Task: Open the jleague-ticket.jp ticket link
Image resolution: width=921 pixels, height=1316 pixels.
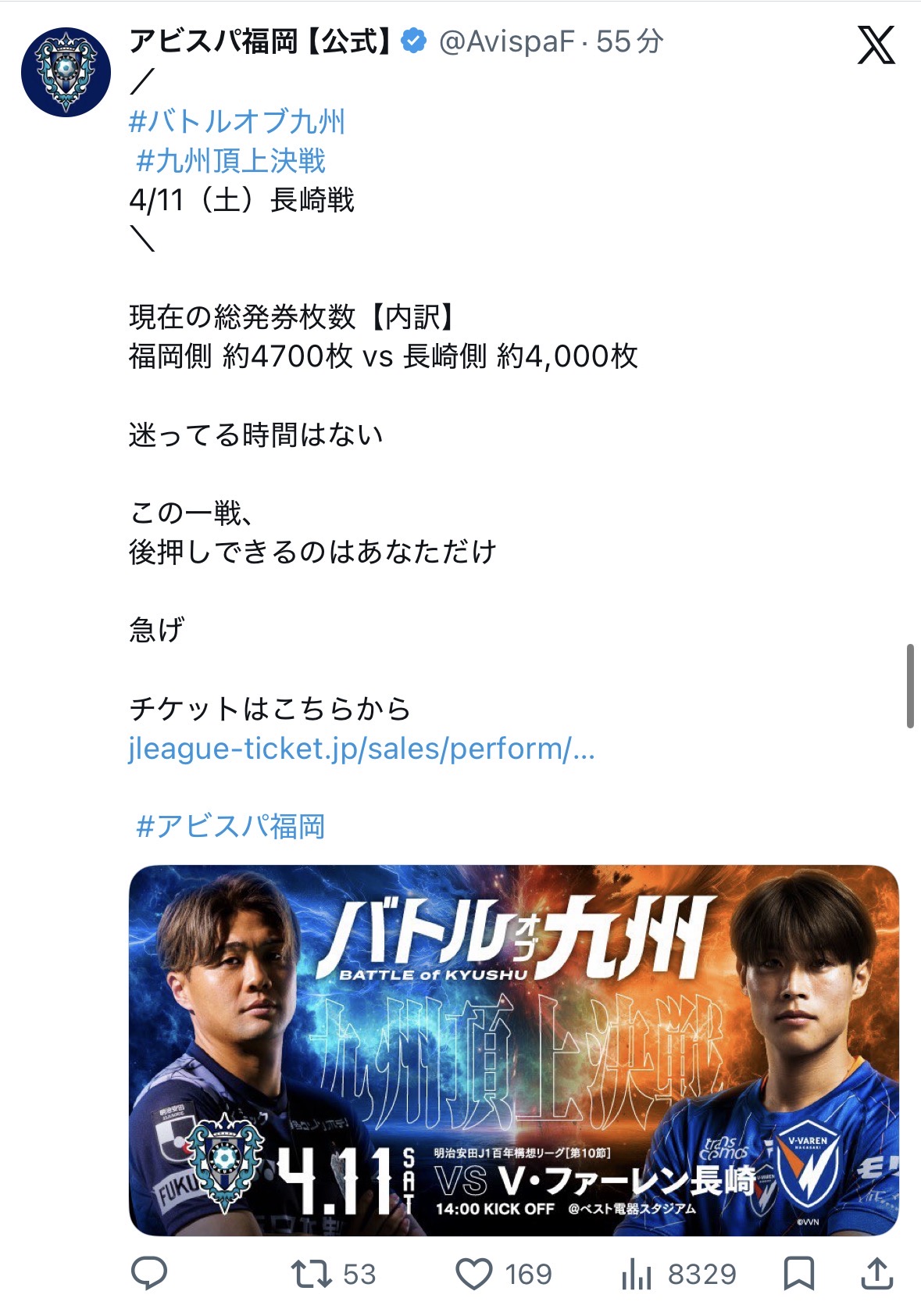Action: [361, 749]
